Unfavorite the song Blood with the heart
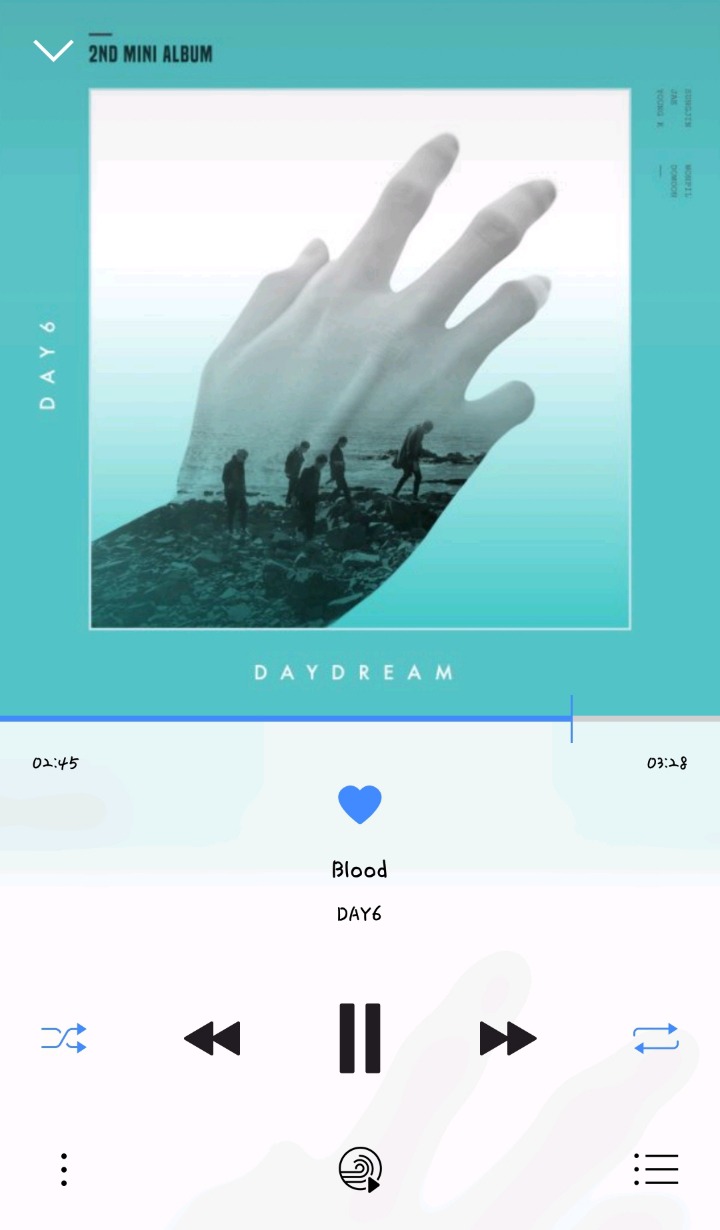This screenshot has height=1230, width=720. click(x=360, y=804)
